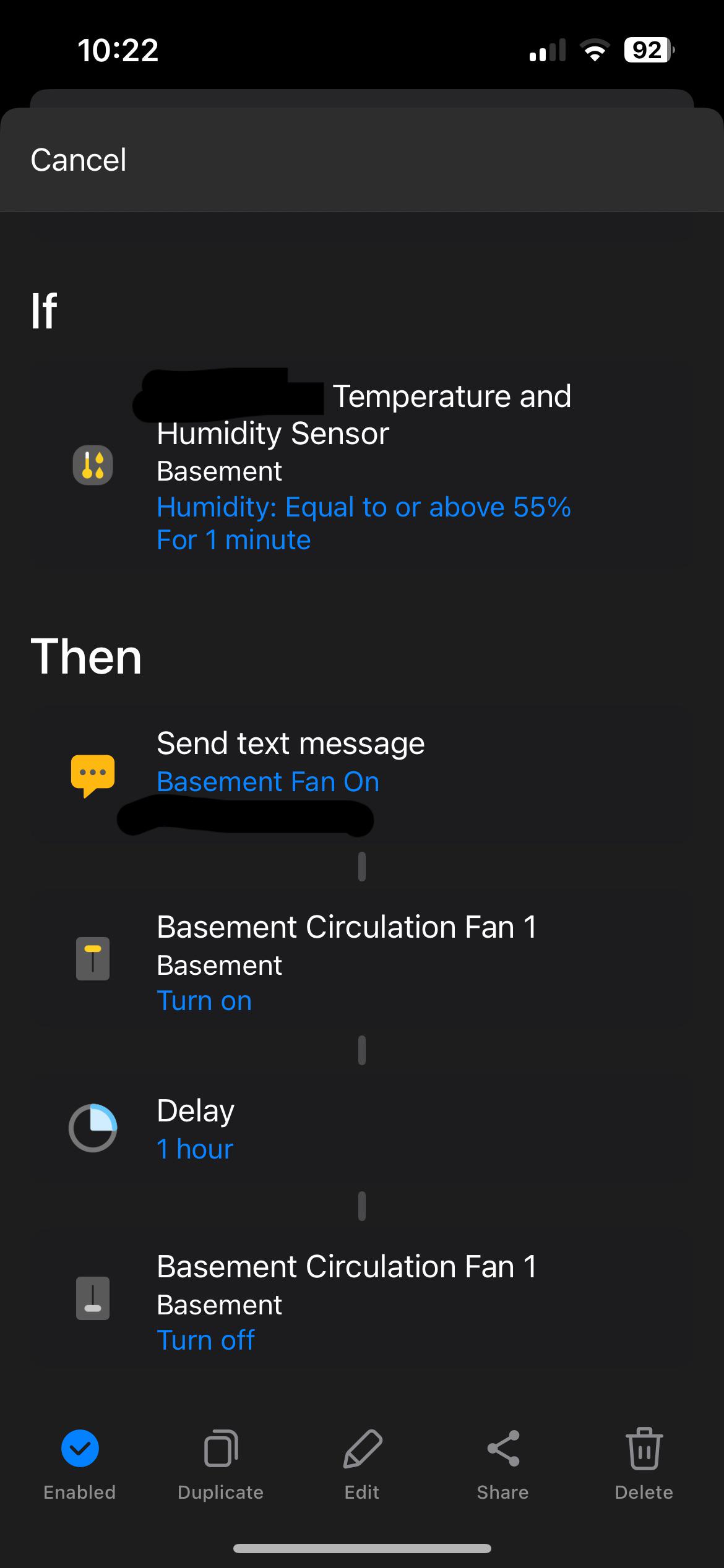
Task: Cancel the automation view
Action: (79, 160)
